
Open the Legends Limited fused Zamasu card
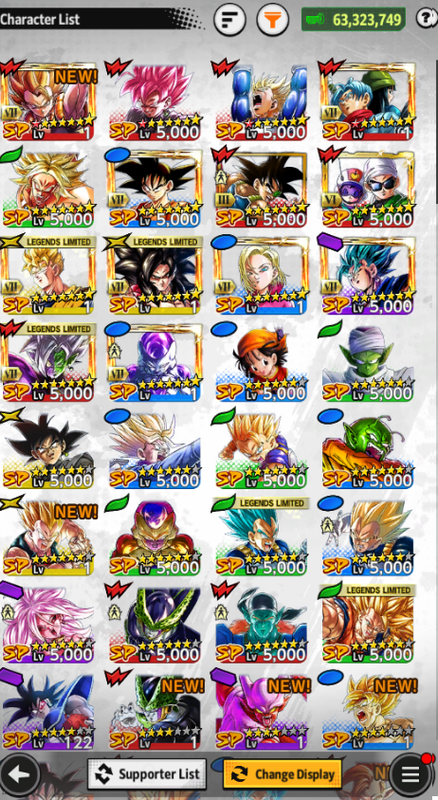pos(48,363)
